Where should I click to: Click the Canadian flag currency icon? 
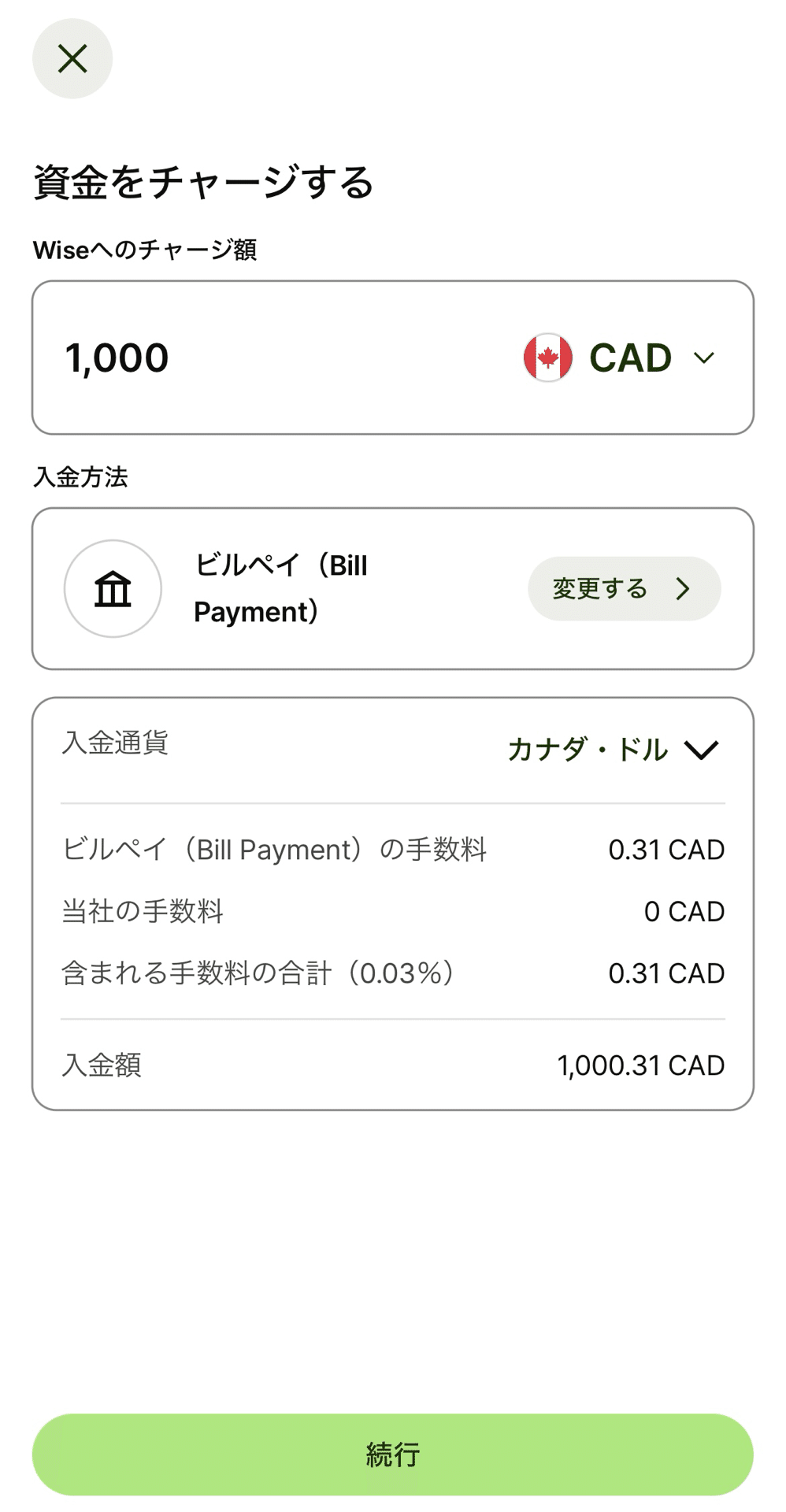(x=547, y=358)
